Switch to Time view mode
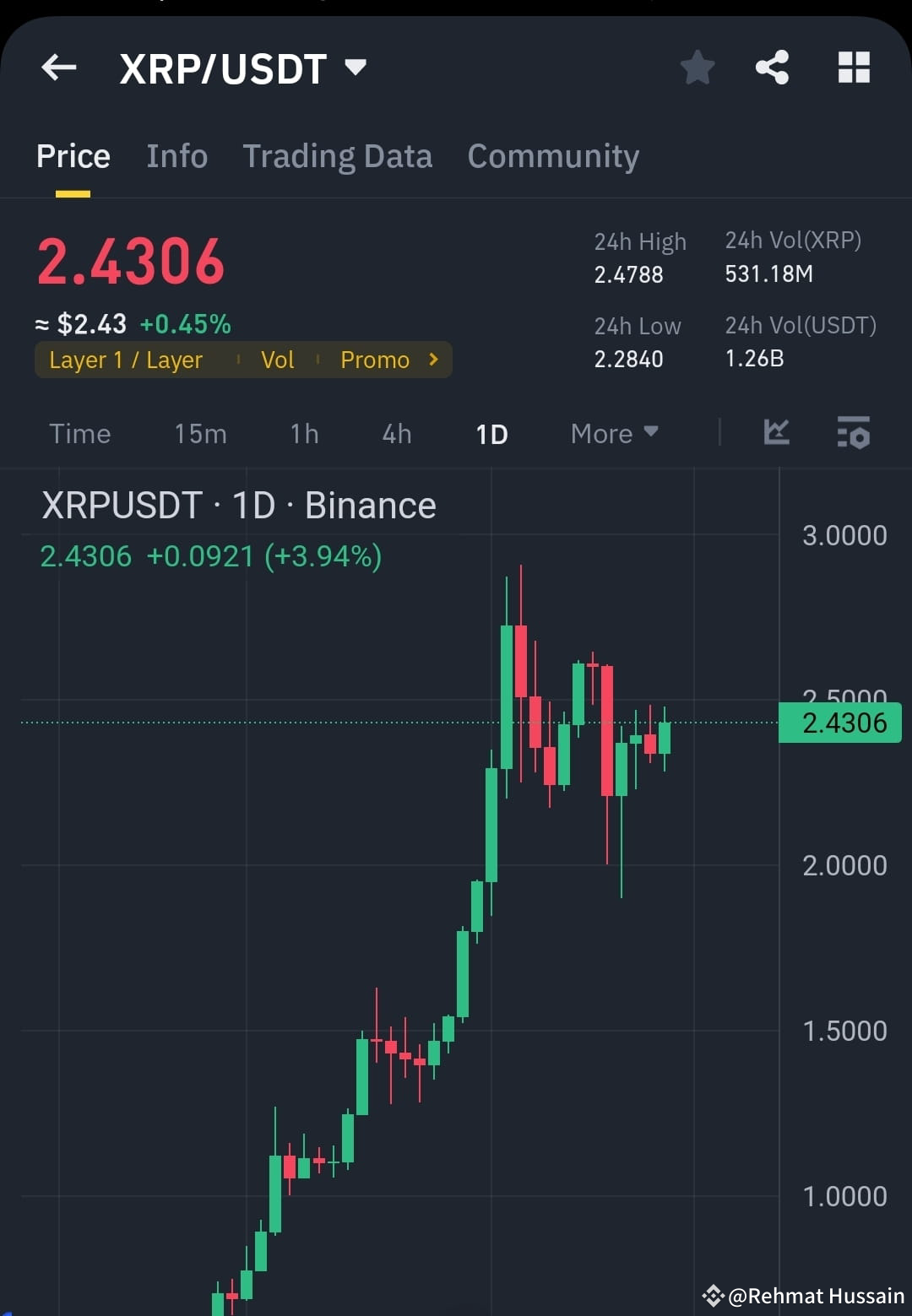The width and height of the screenshot is (912, 1316). 80,433
